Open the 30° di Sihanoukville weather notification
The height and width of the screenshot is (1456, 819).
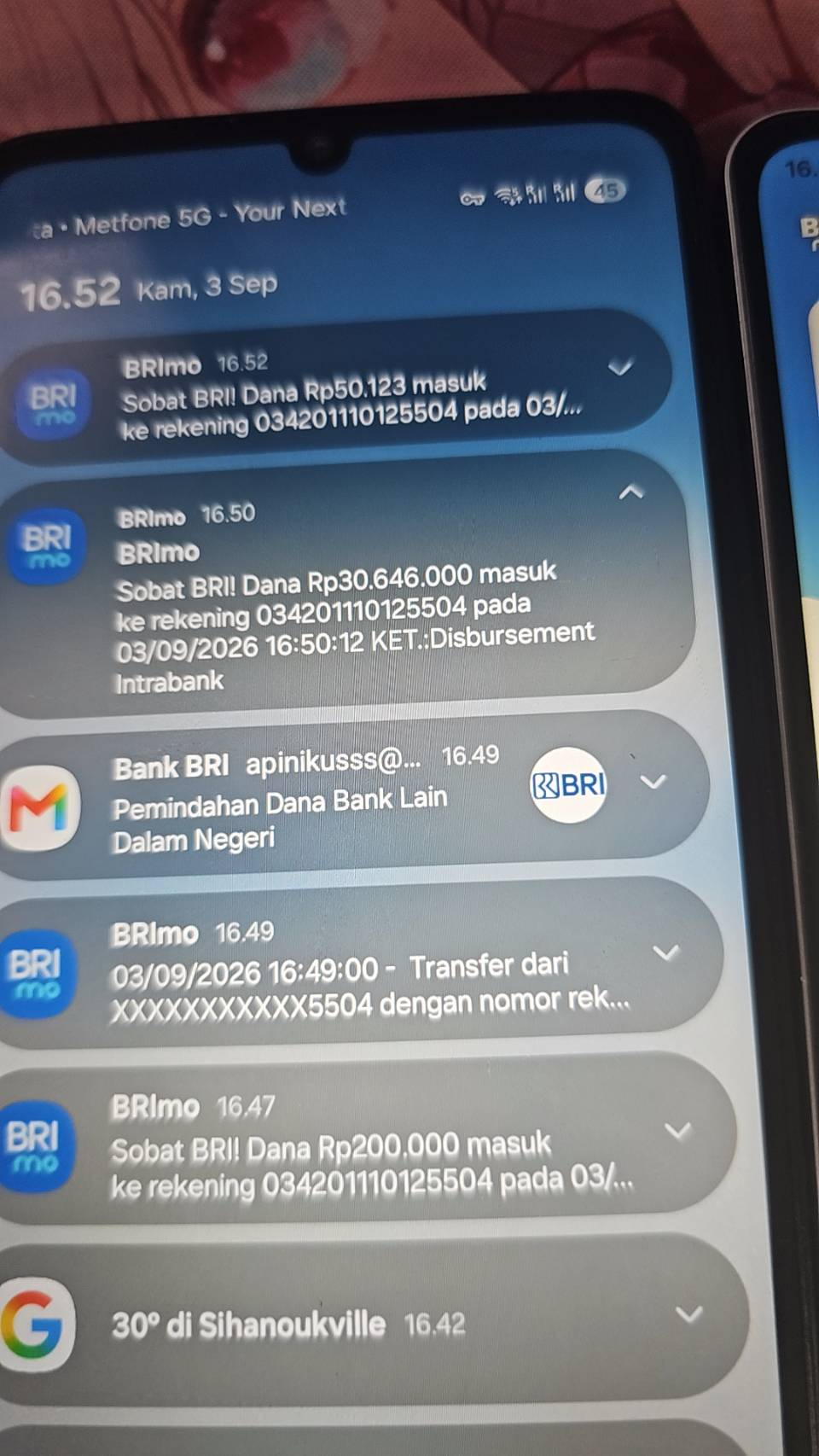373,1323
